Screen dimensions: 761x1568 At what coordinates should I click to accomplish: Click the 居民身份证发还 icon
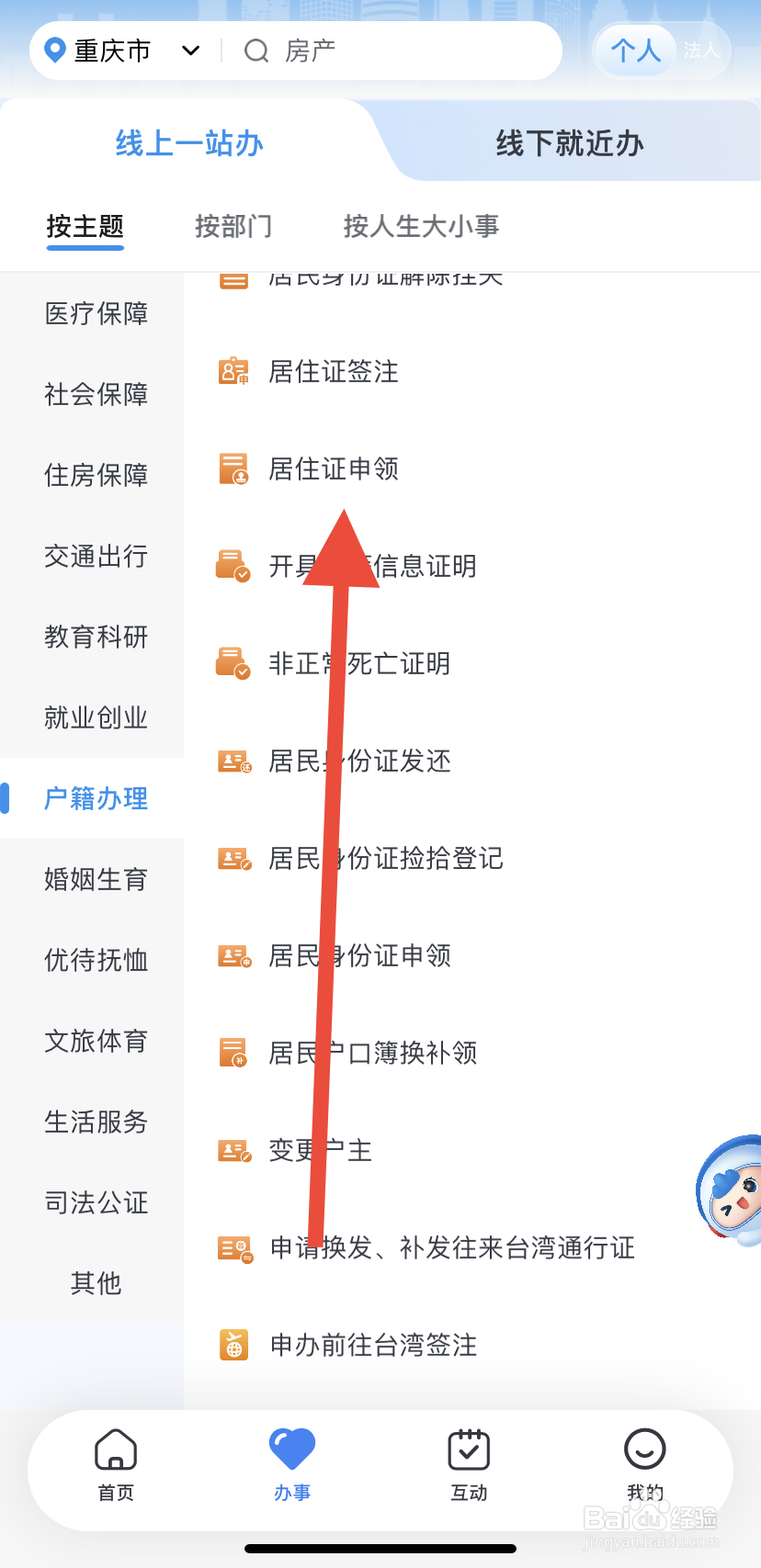tap(233, 761)
